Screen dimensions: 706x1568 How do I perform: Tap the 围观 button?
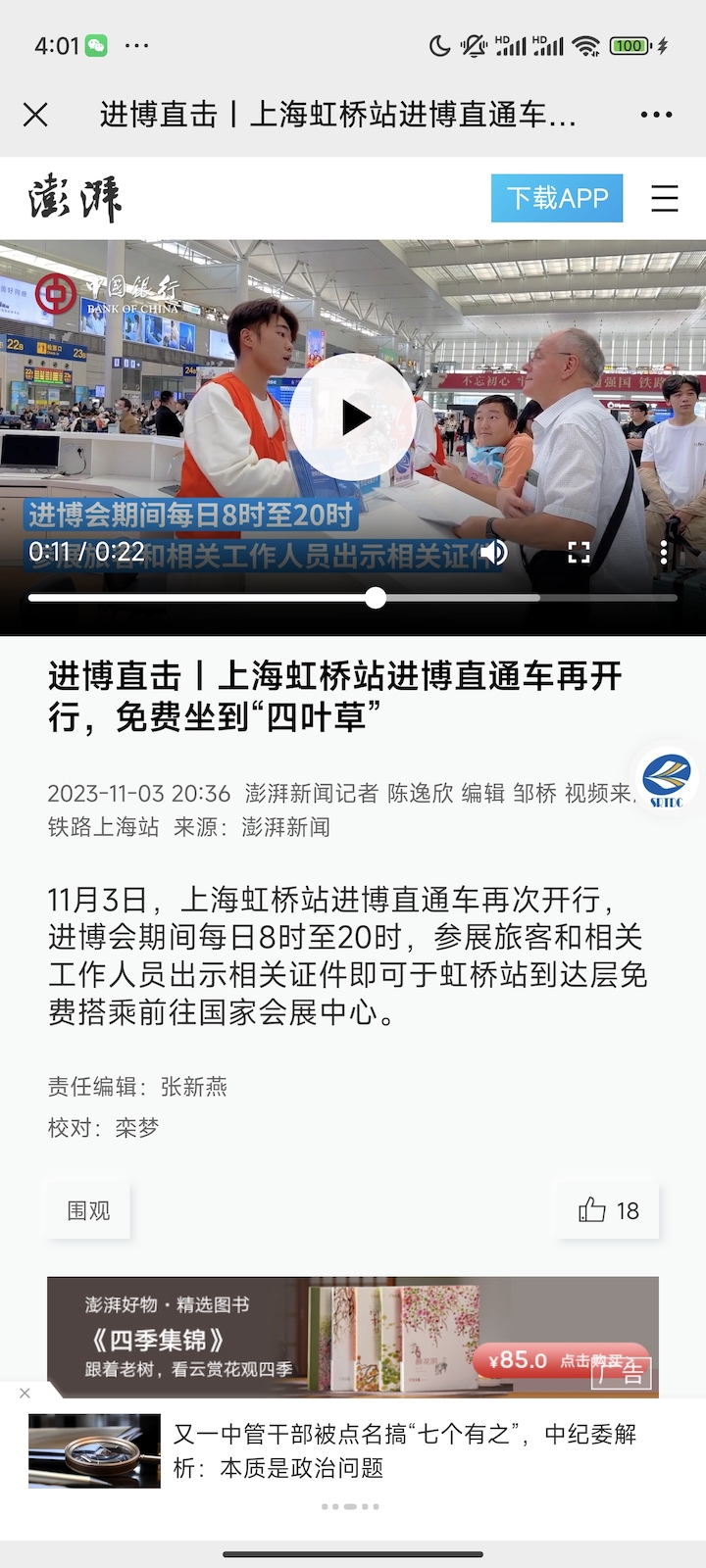(x=88, y=1210)
